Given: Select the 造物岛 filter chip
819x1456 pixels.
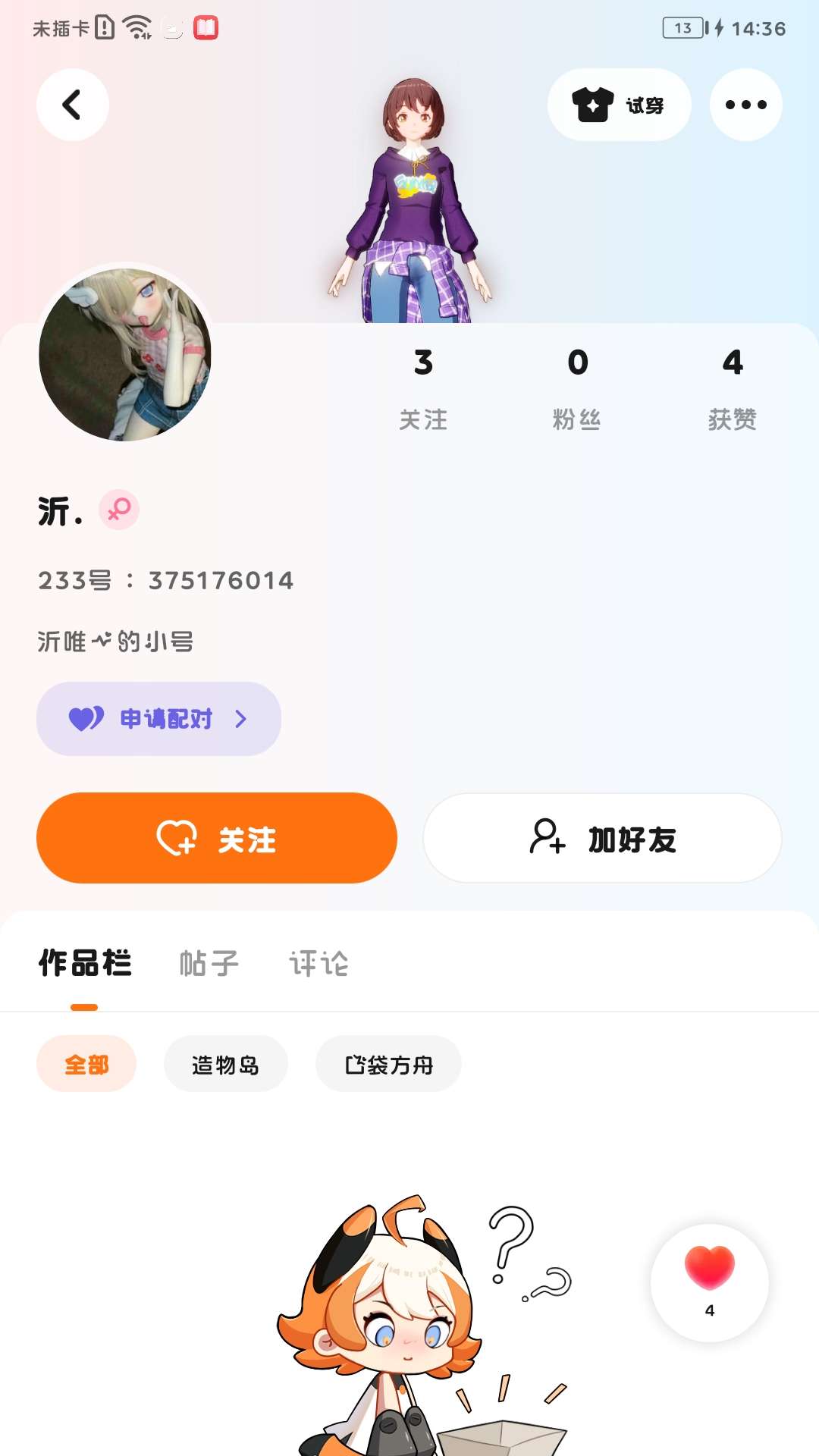Looking at the screenshot, I should point(225,1064).
